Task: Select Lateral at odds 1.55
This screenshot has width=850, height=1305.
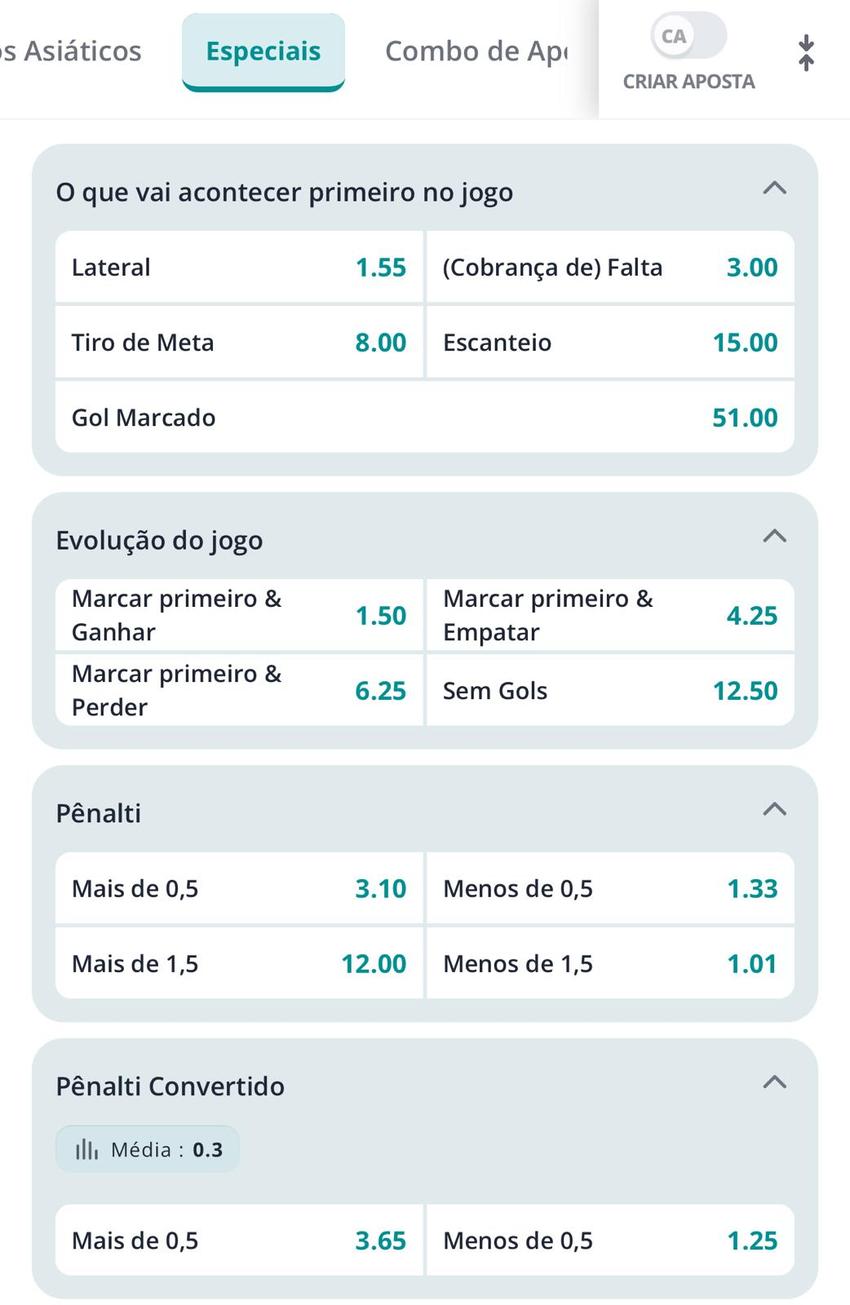Action: 238,267
